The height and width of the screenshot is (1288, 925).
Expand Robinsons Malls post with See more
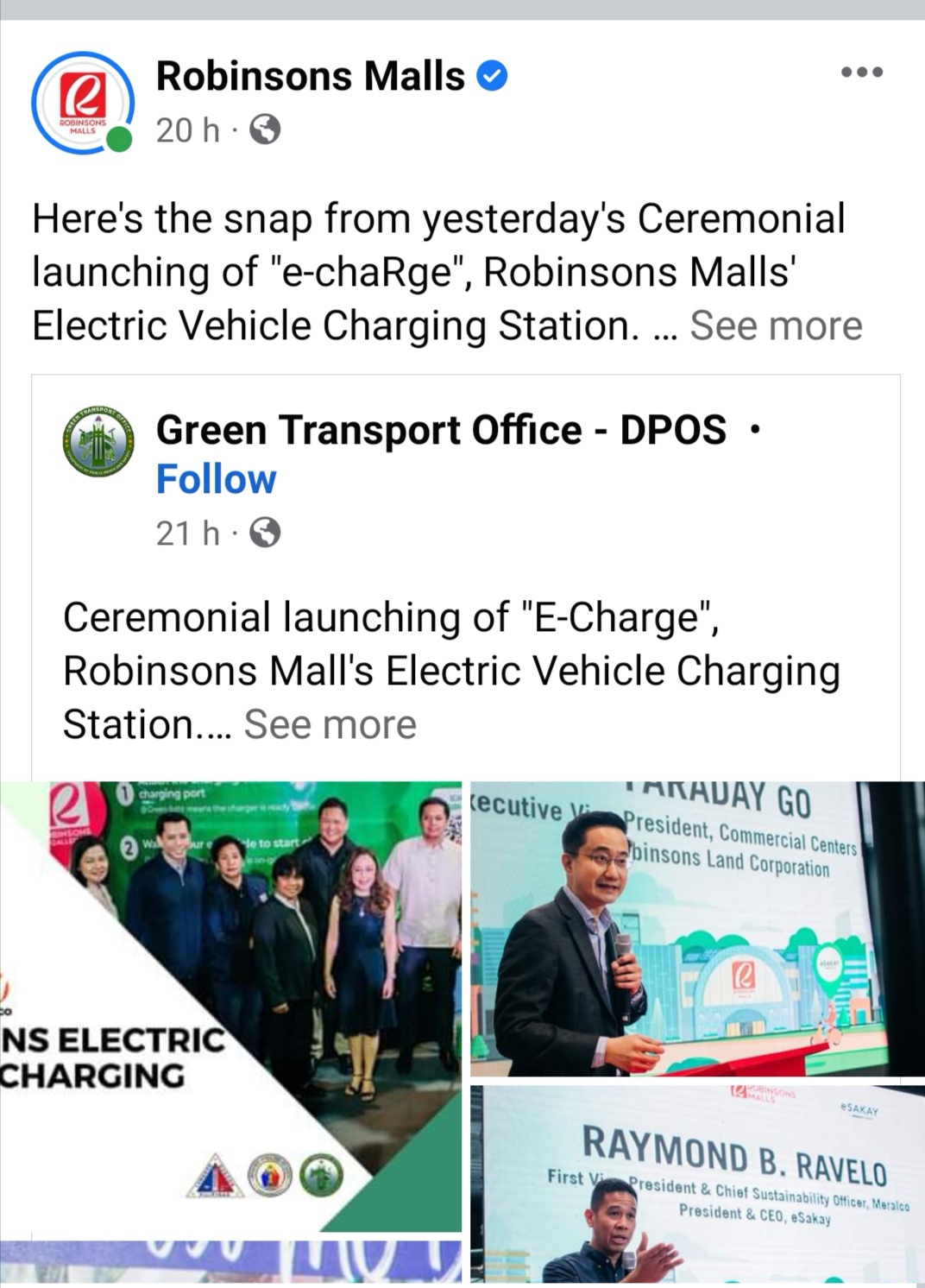click(x=775, y=326)
